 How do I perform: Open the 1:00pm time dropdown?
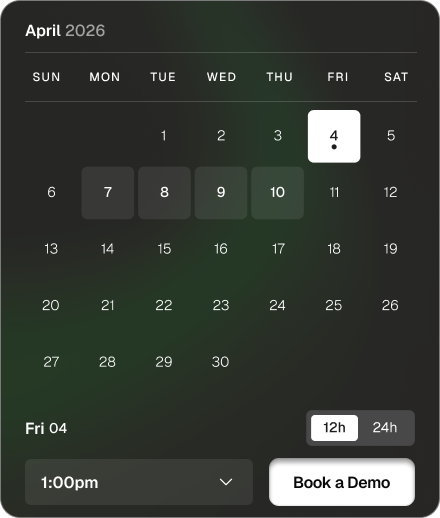[x=139, y=482]
